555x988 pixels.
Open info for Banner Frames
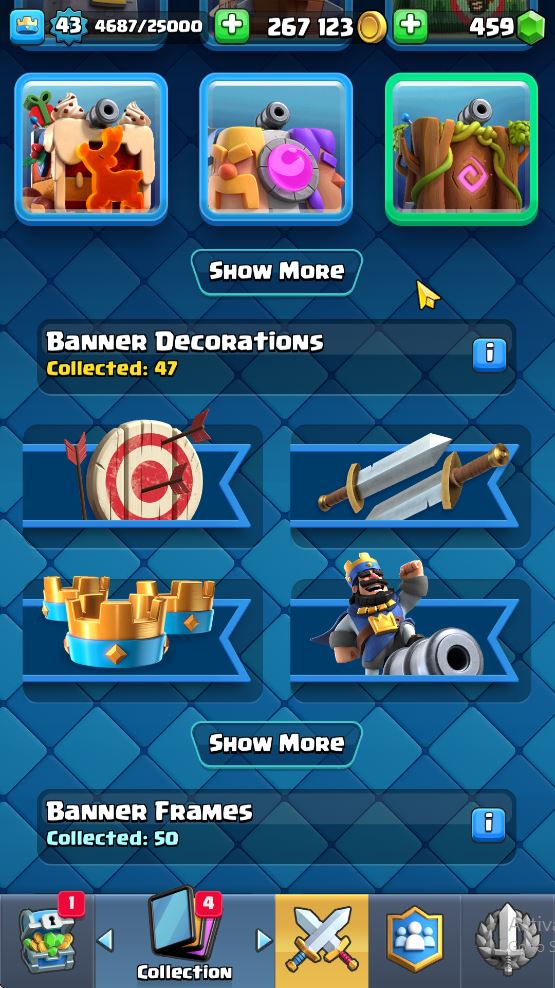tap(489, 825)
